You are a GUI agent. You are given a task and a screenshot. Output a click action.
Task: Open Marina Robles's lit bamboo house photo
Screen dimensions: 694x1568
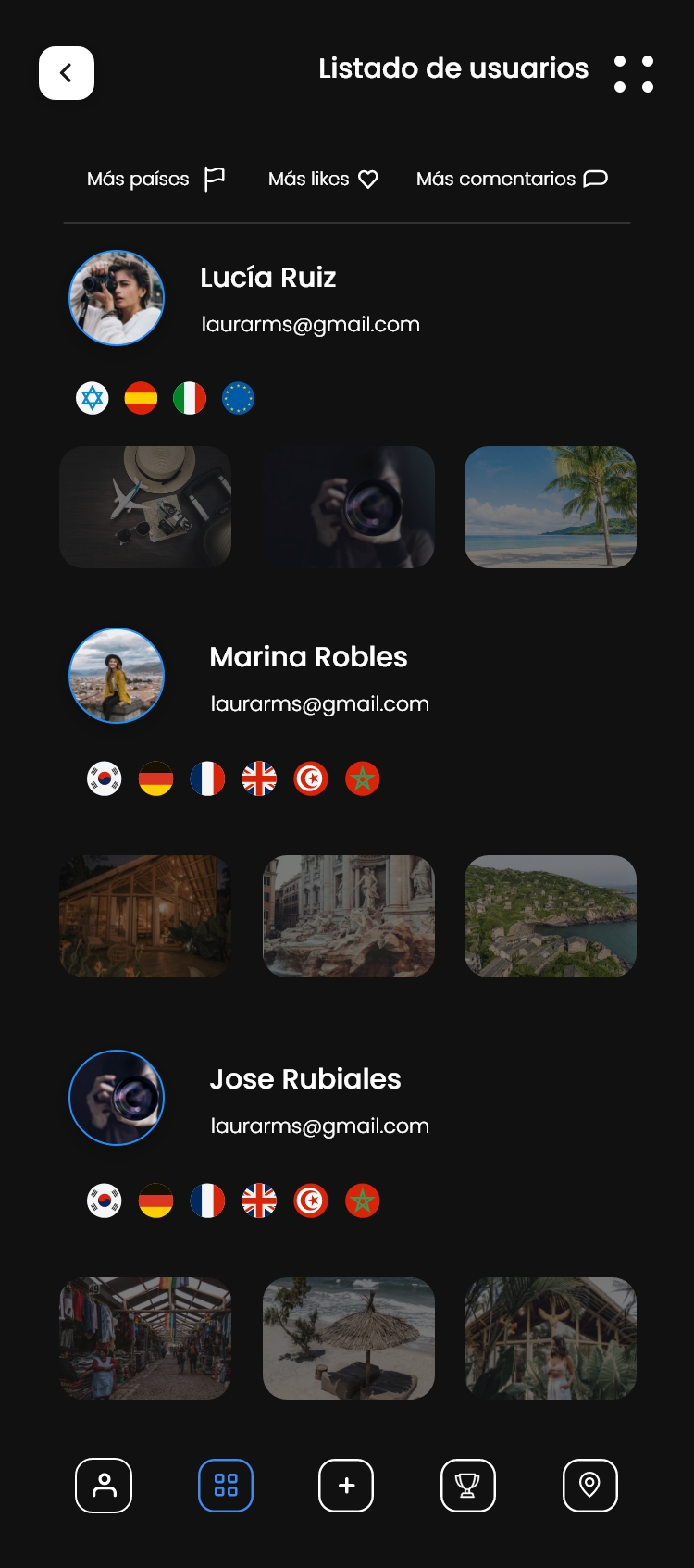pos(145,916)
